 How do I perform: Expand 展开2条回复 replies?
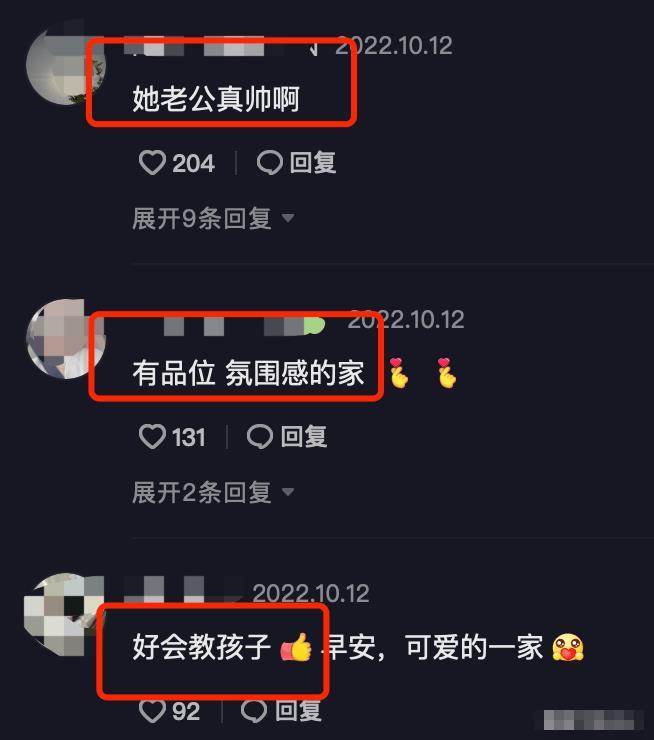[x=213, y=492]
